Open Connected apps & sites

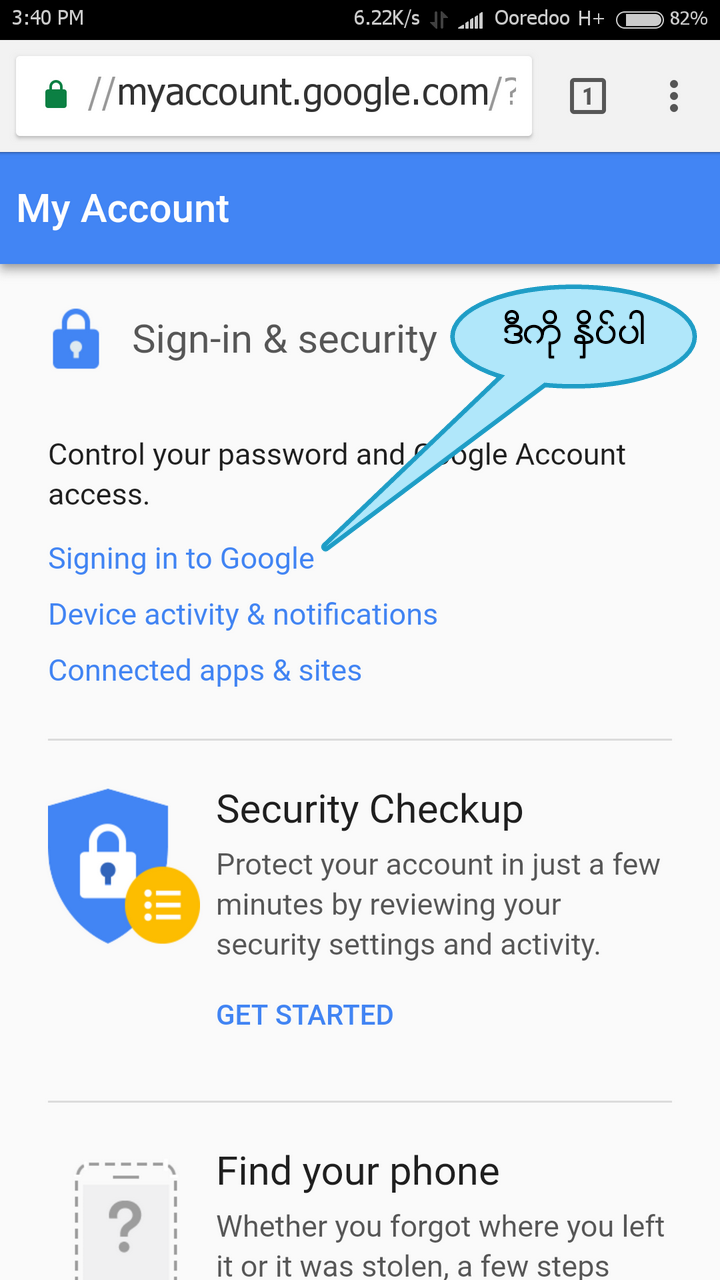point(205,670)
